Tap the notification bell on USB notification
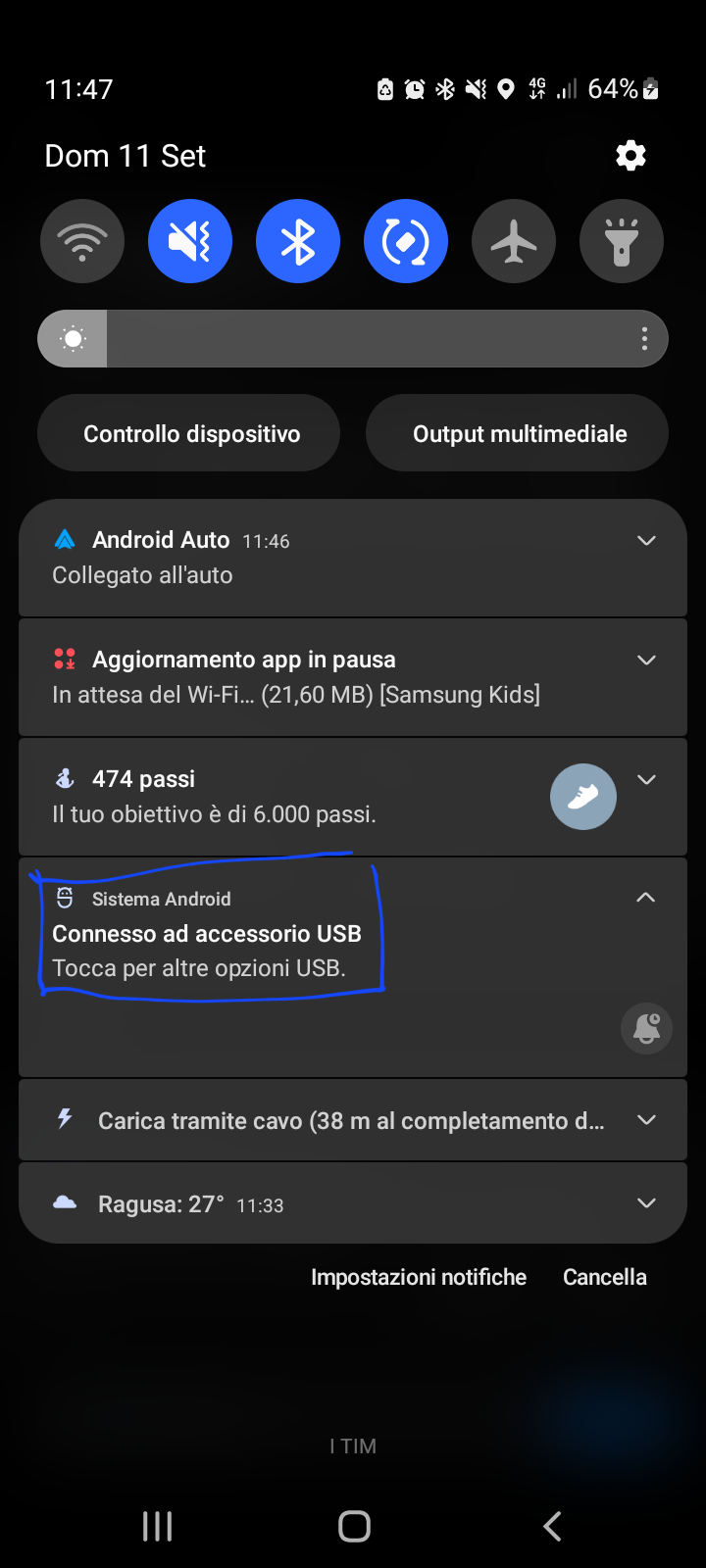The height and width of the screenshot is (1568, 706). (x=646, y=1028)
